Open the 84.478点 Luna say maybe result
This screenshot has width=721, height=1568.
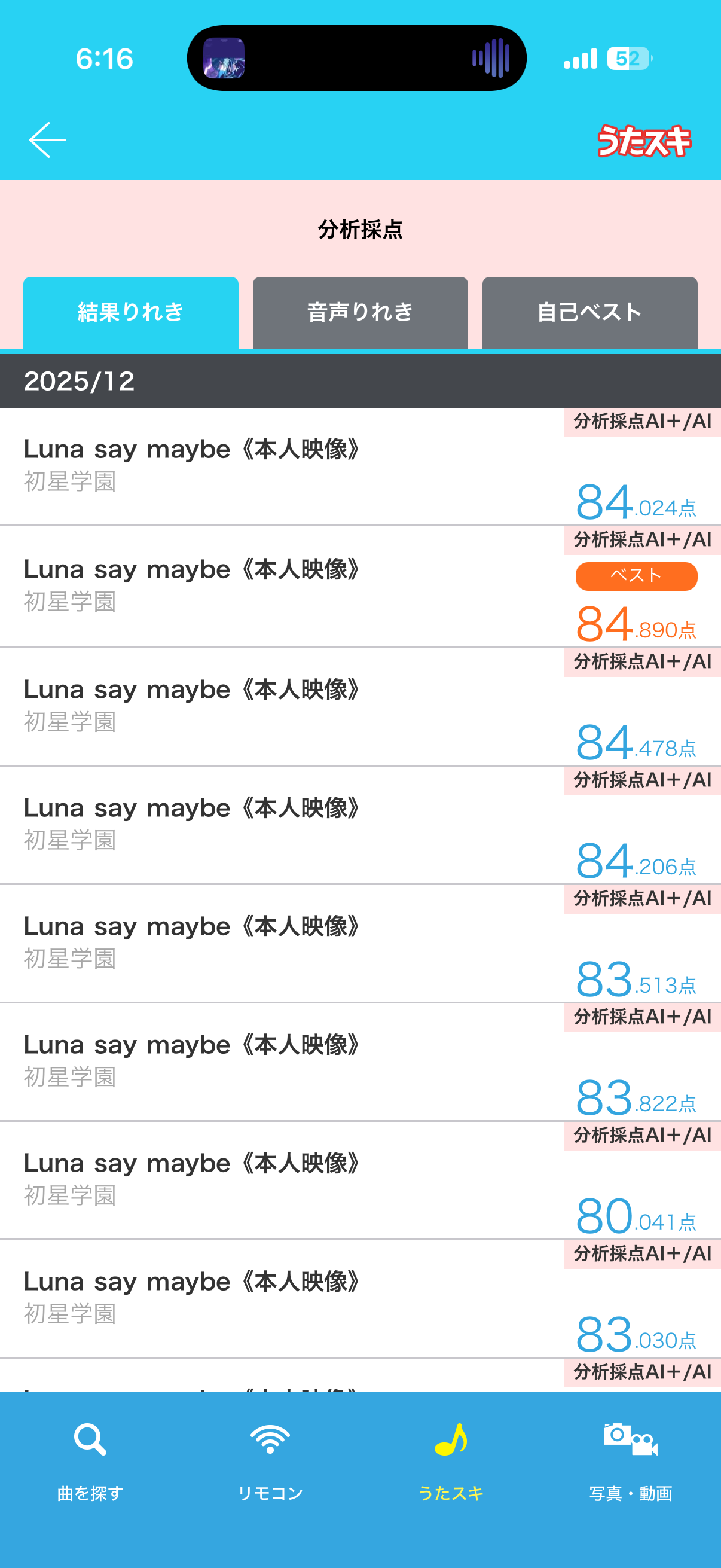point(360,706)
